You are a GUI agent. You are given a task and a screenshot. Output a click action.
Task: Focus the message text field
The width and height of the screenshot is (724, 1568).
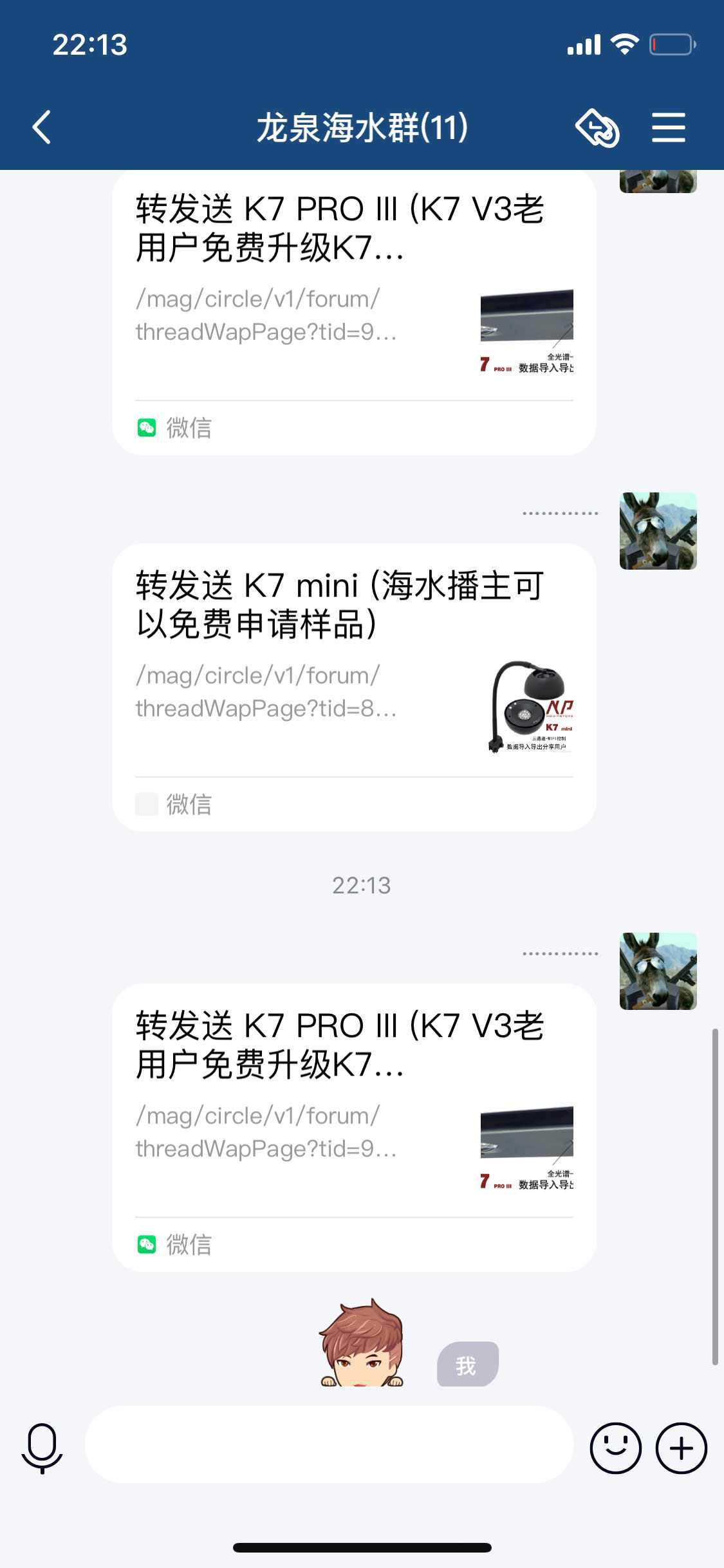(x=328, y=1445)
